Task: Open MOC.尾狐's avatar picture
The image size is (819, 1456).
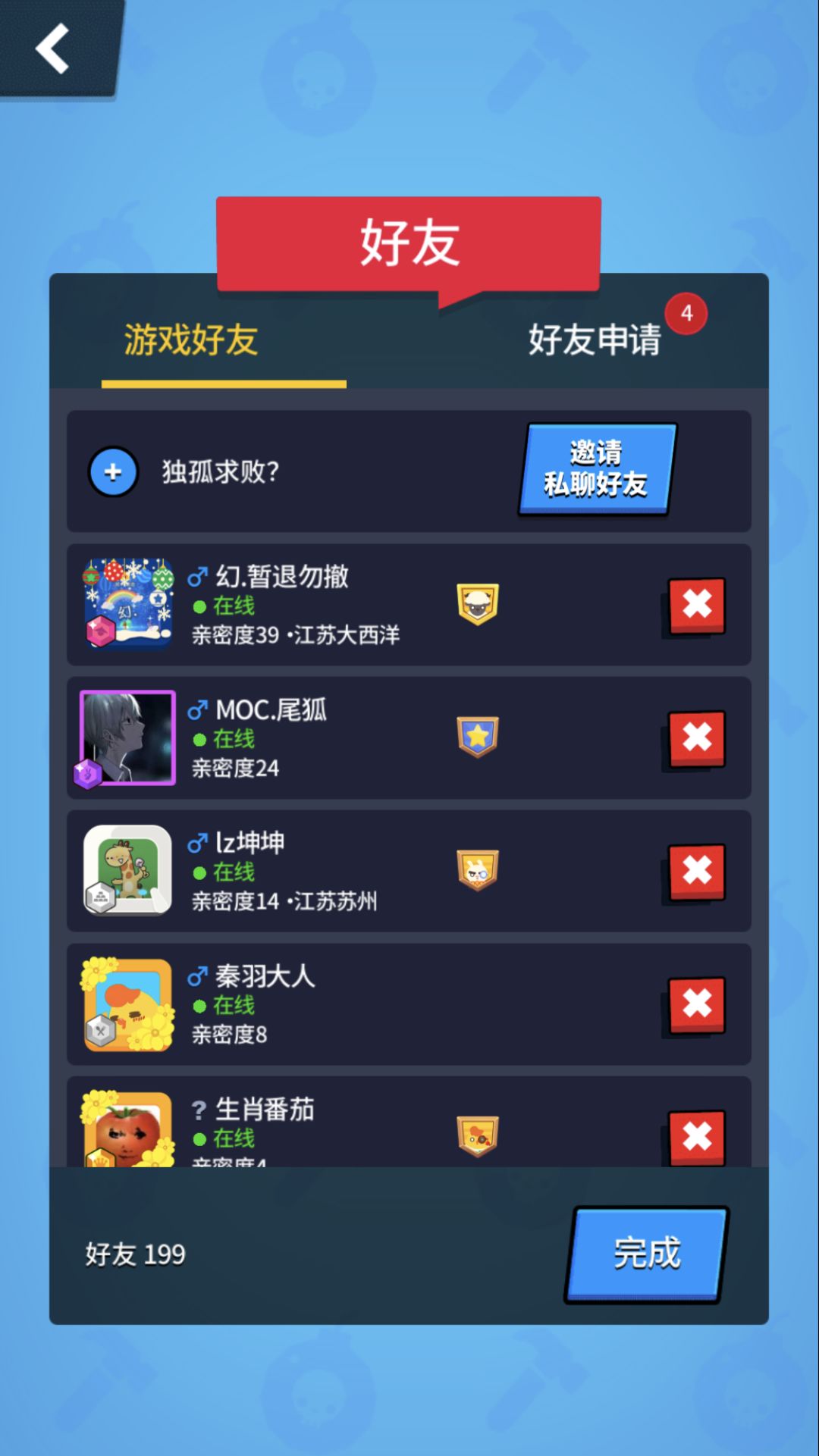Action: pos(127,737)
